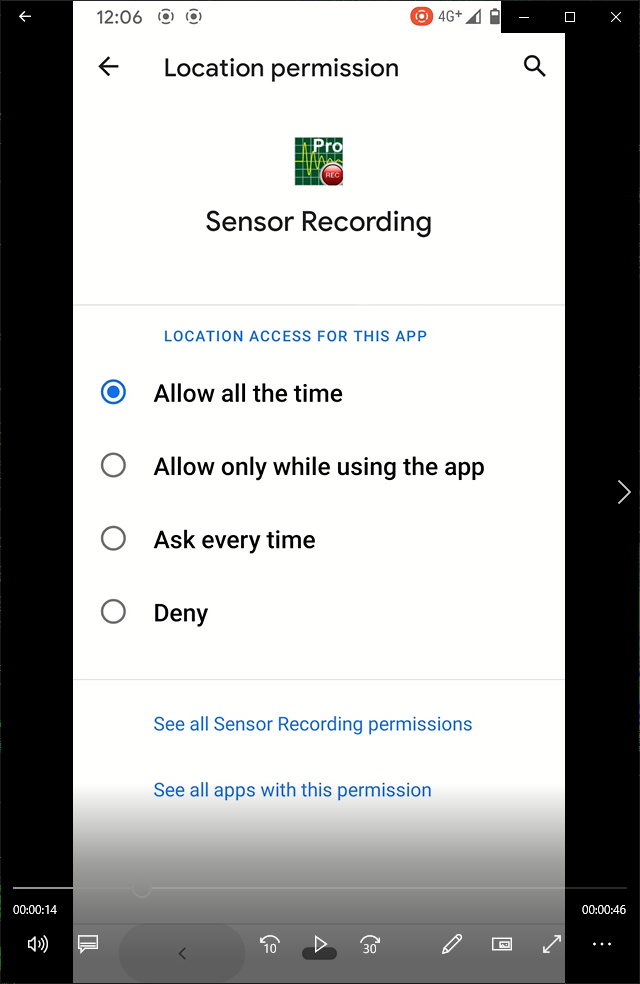Open the subtitles and captions menu
Screen dimensions: 640x984
[88, 943]
